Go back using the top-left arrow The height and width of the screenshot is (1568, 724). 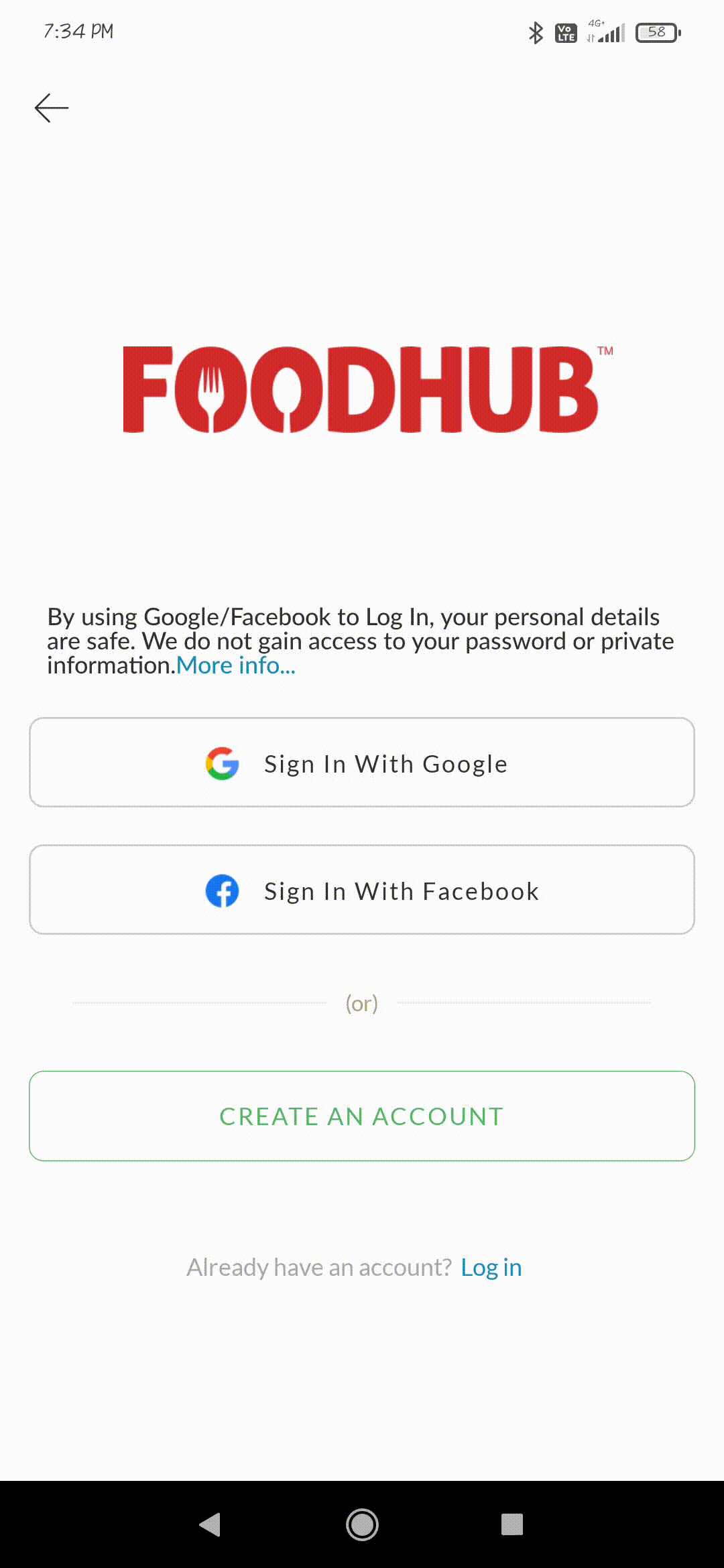coord(52,108)
